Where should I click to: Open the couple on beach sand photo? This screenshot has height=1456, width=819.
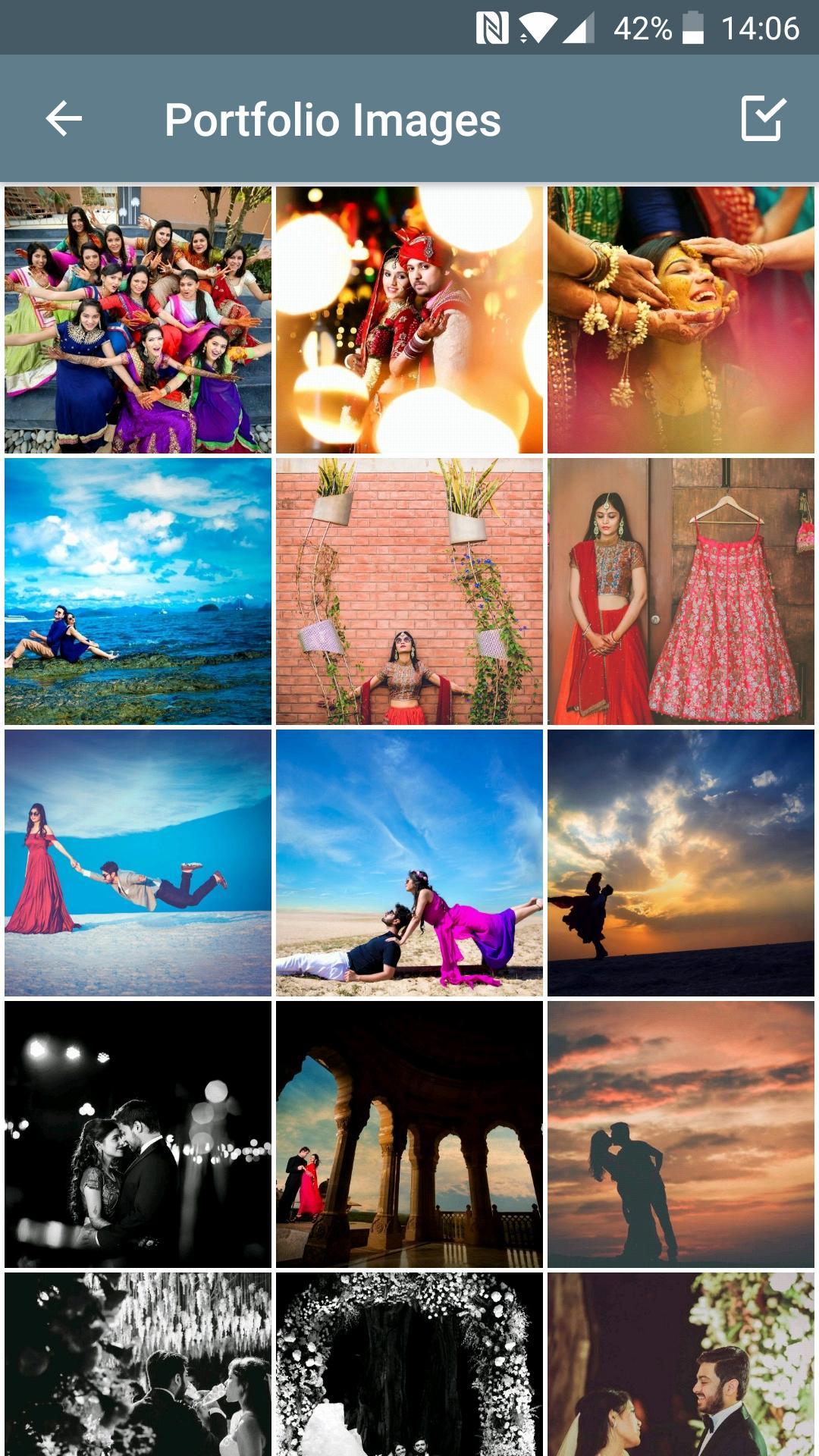[x=409, y=863]
